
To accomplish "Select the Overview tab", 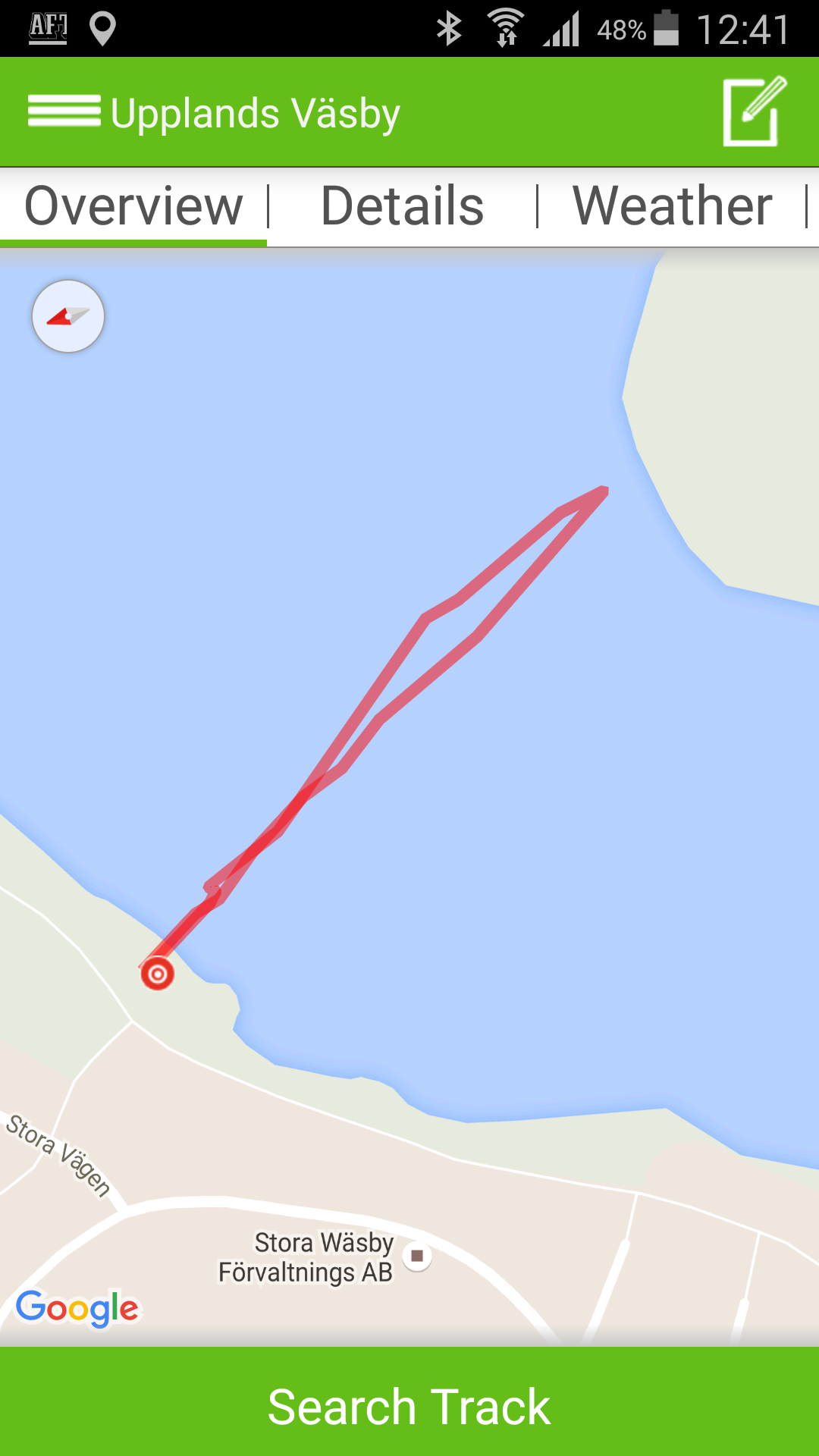I will [133, 206].
